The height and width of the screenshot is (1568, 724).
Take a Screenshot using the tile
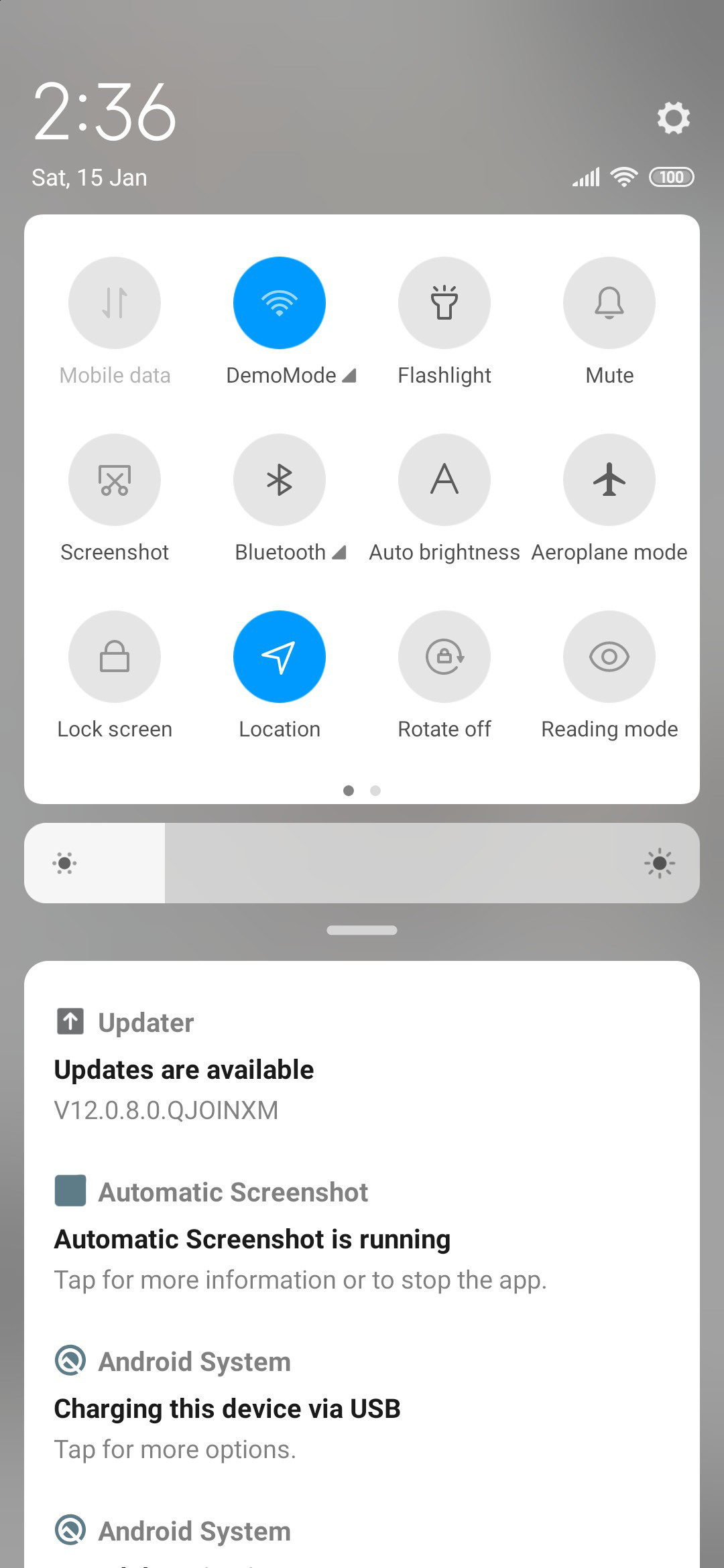115,480
